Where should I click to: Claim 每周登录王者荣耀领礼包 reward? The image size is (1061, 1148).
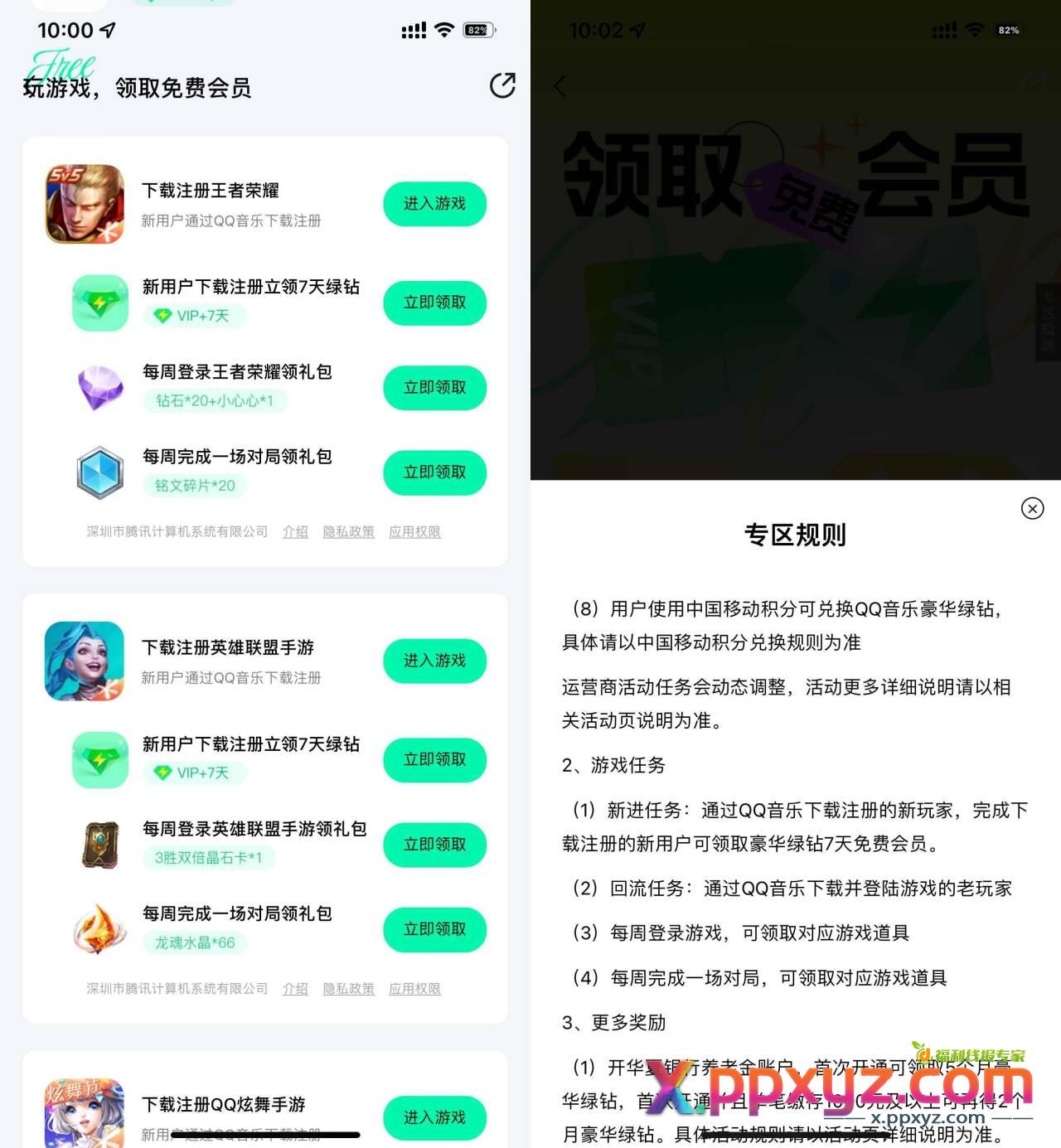(x=434, y=388)
